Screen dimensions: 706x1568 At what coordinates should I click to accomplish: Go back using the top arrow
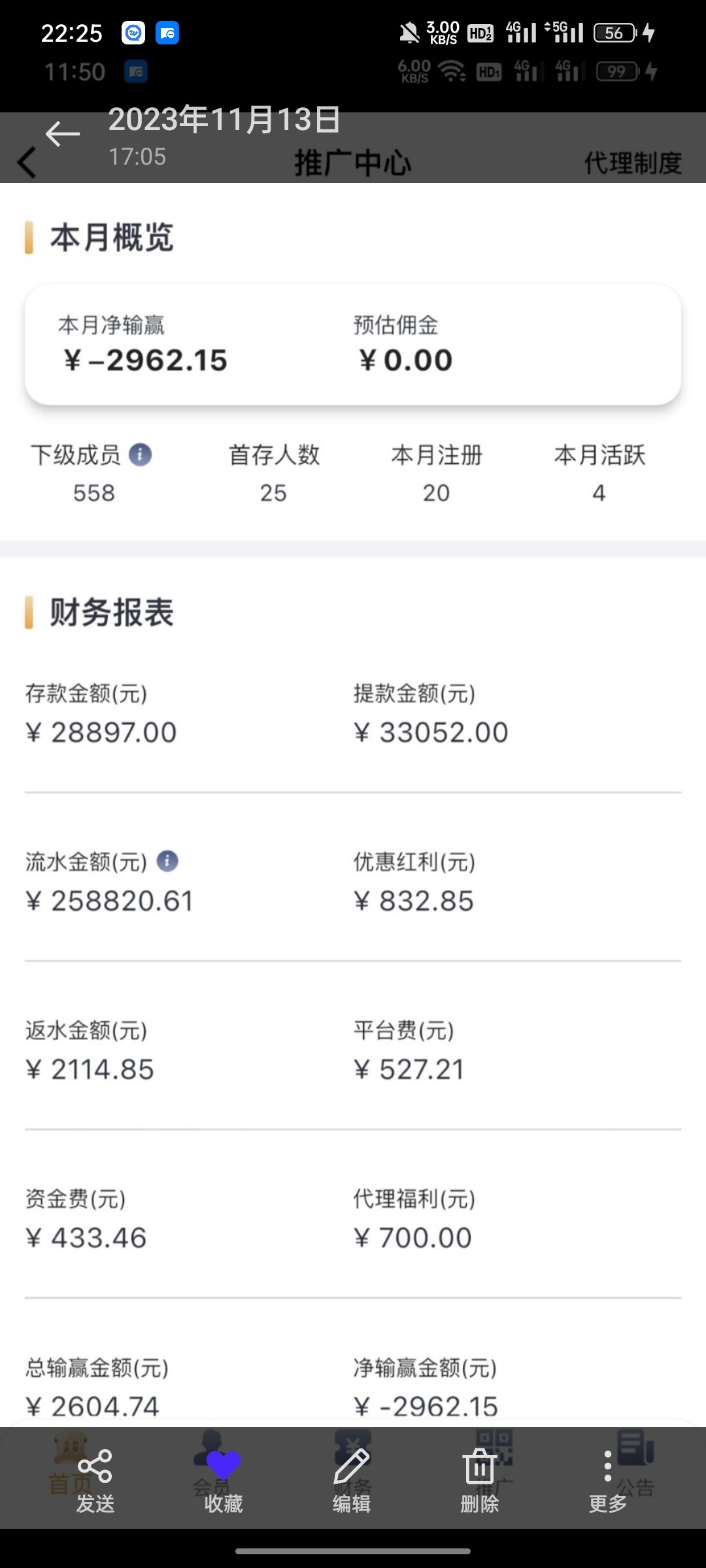63,134
